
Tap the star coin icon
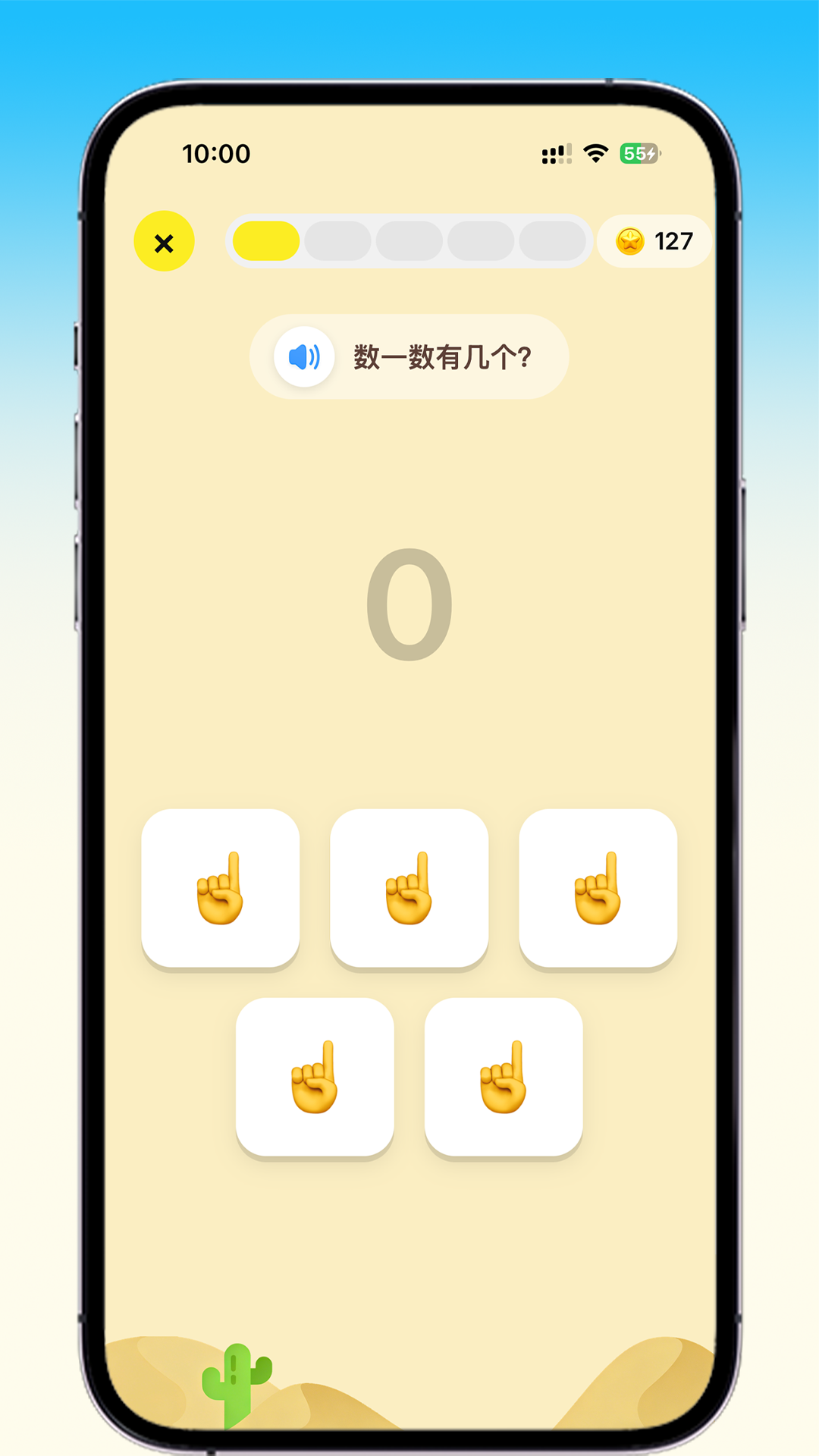[x=630, y=241]
